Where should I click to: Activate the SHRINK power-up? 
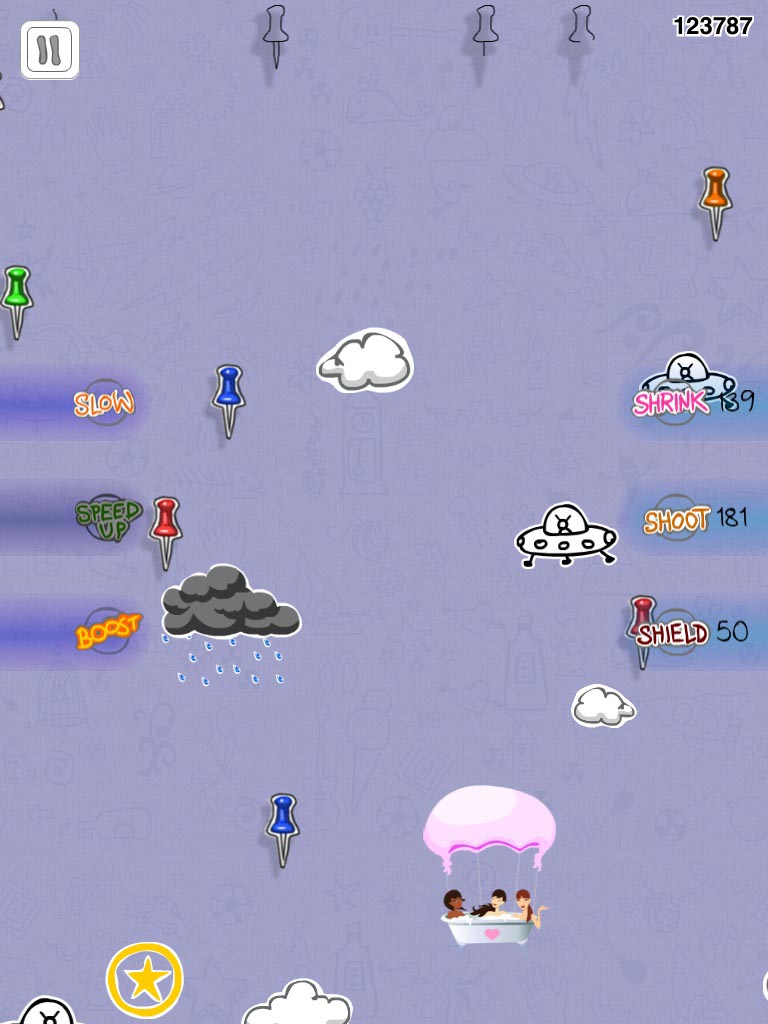672,403
